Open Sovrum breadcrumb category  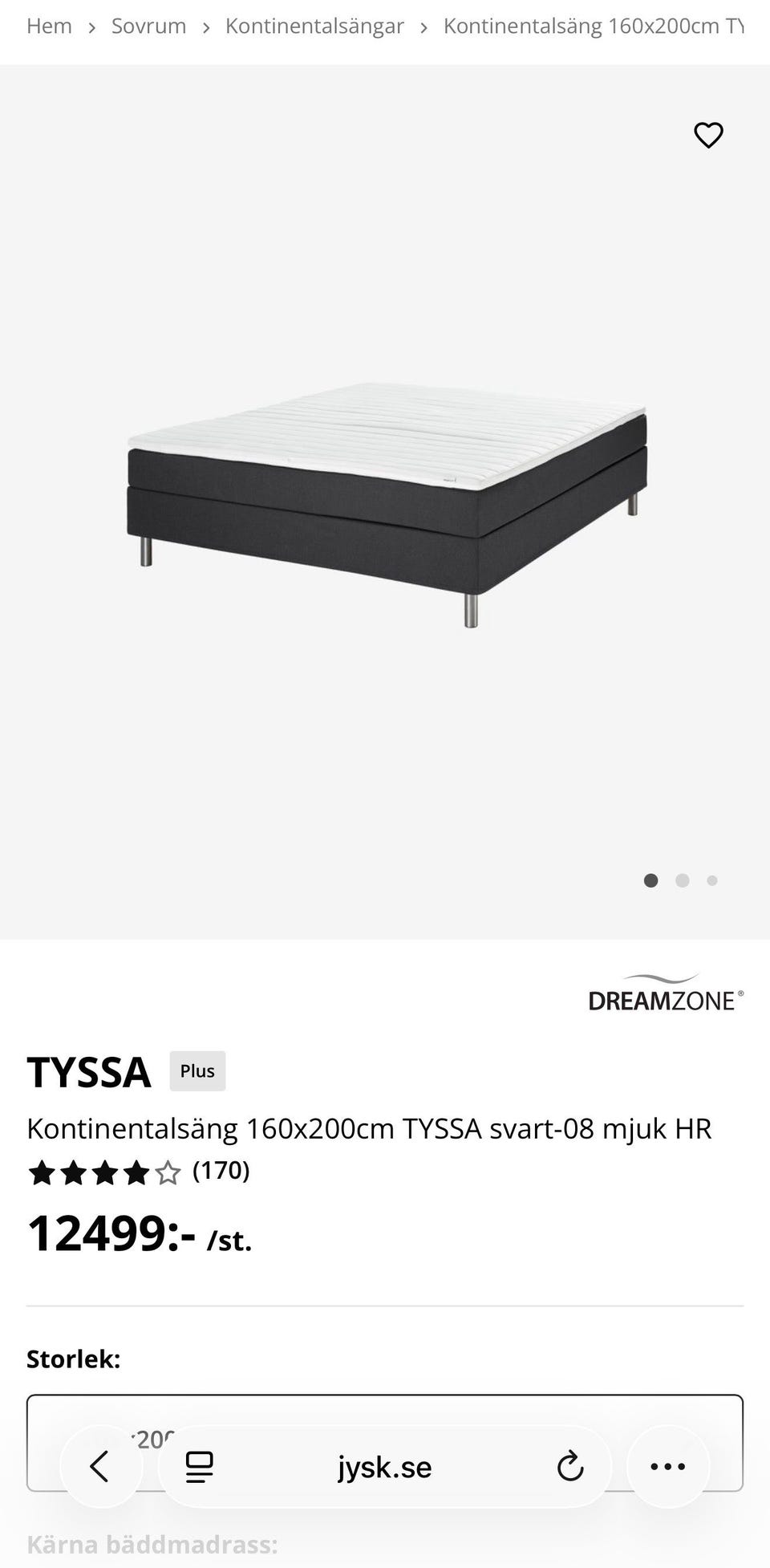tap(148, 26)
